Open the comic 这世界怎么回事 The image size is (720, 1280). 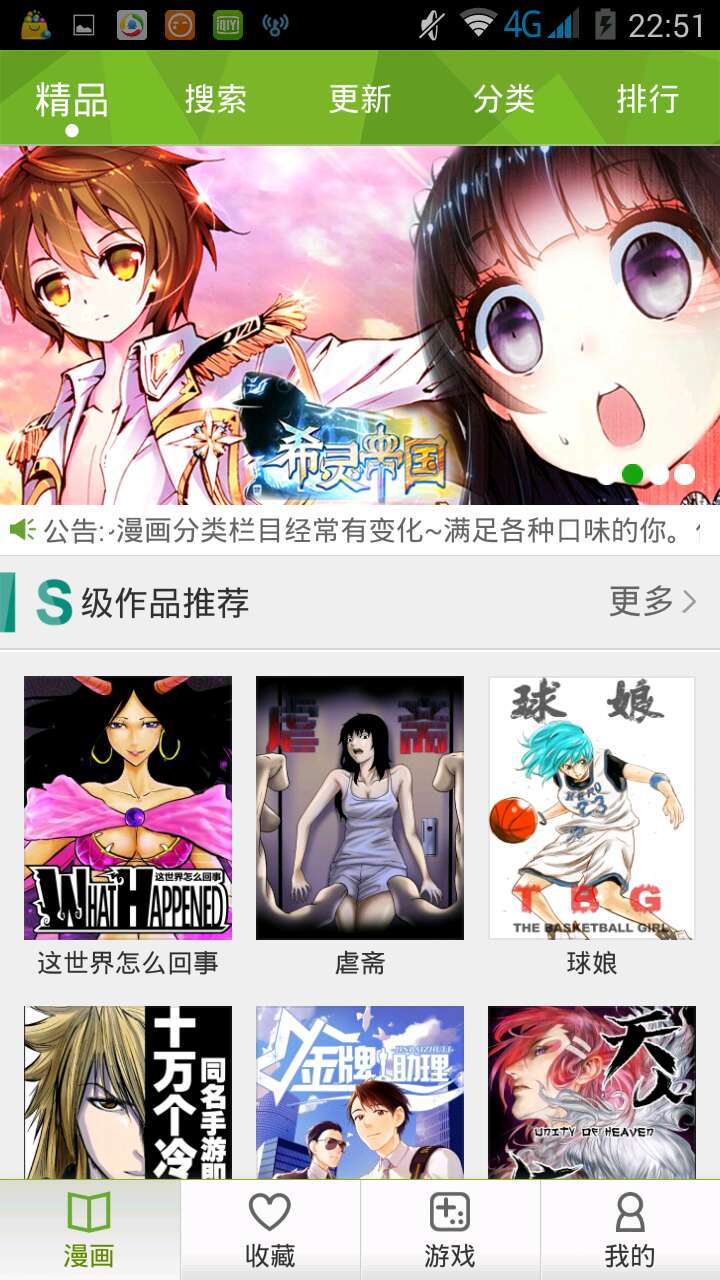[128, 808]
